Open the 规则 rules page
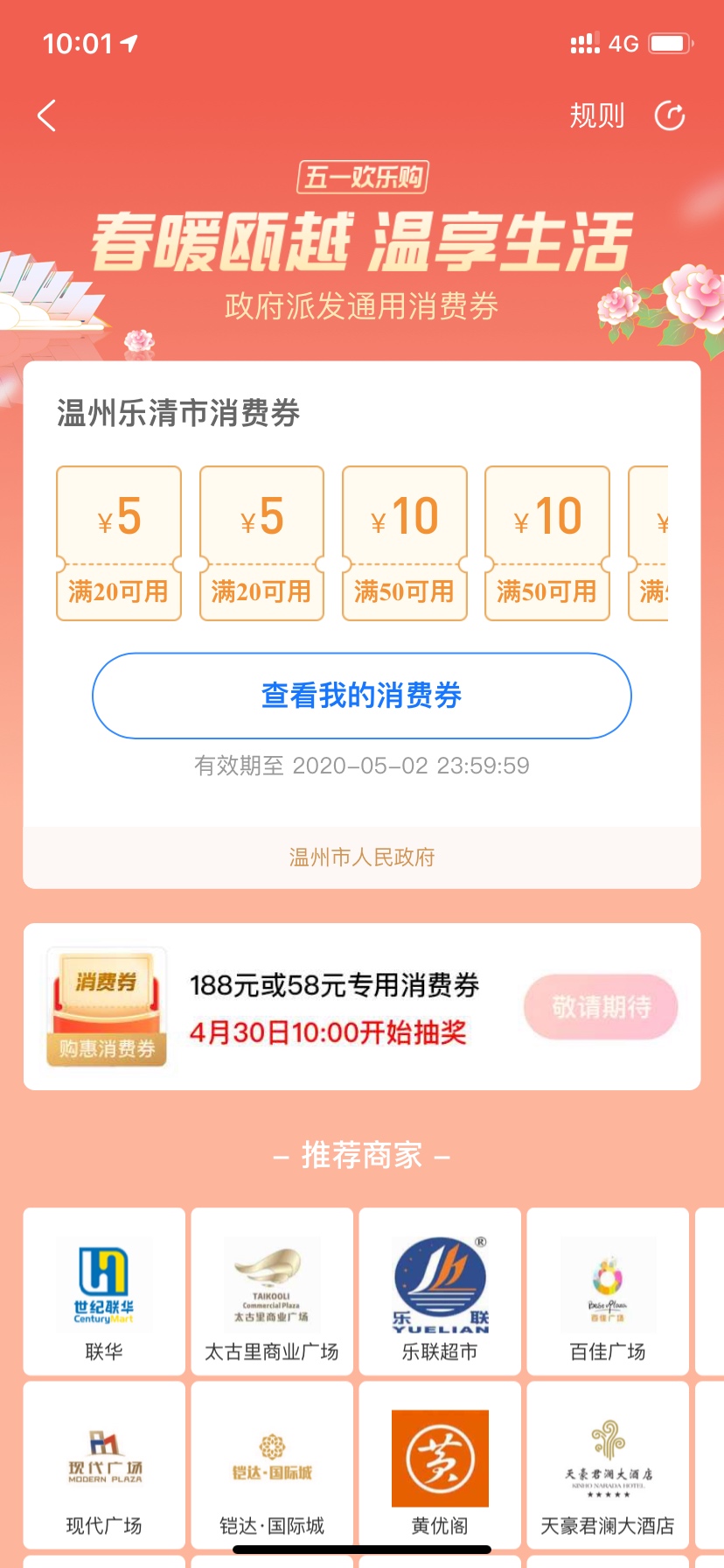724x1568 pixels. point(597,115)
